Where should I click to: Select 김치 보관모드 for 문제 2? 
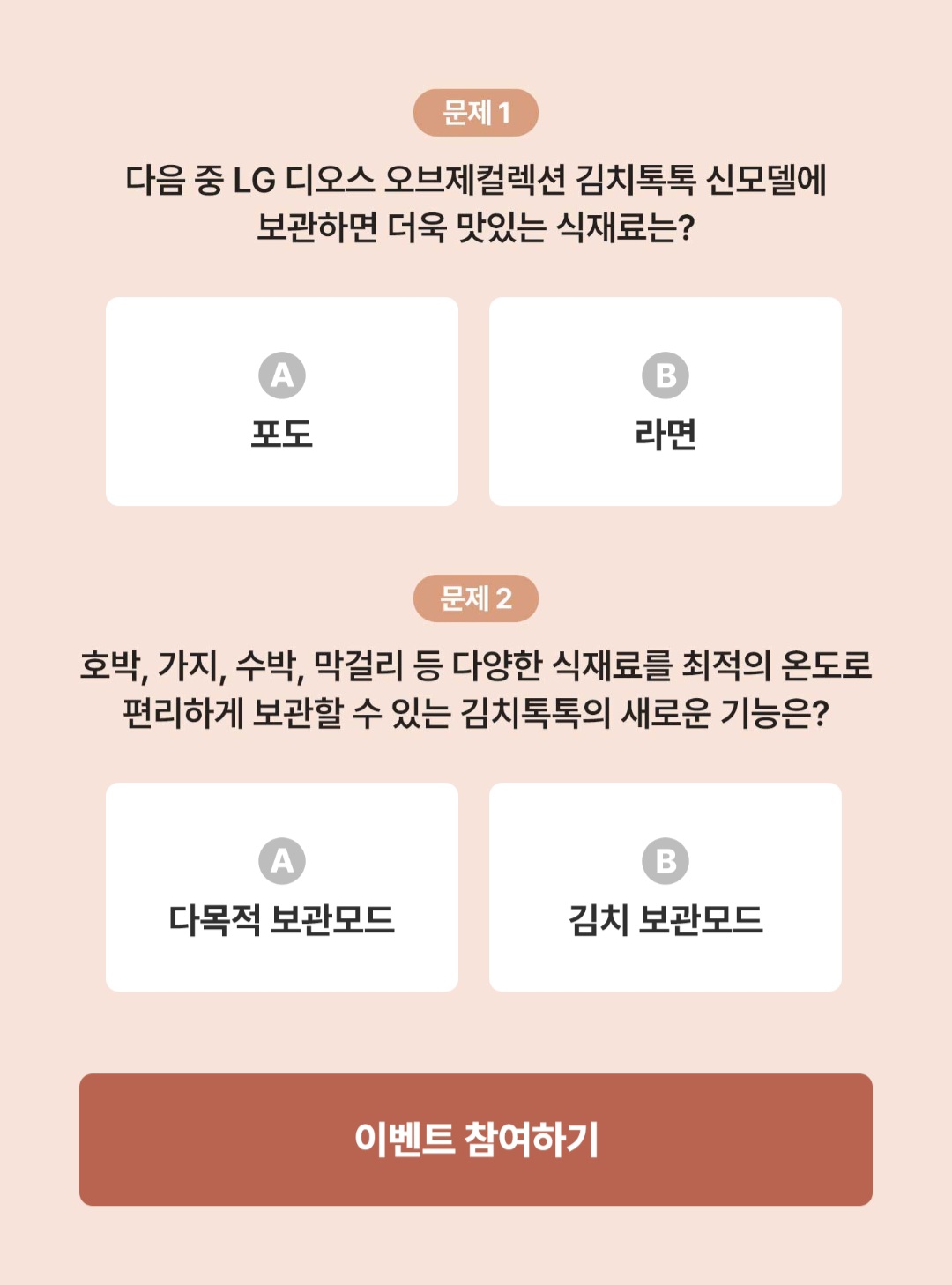665,888
